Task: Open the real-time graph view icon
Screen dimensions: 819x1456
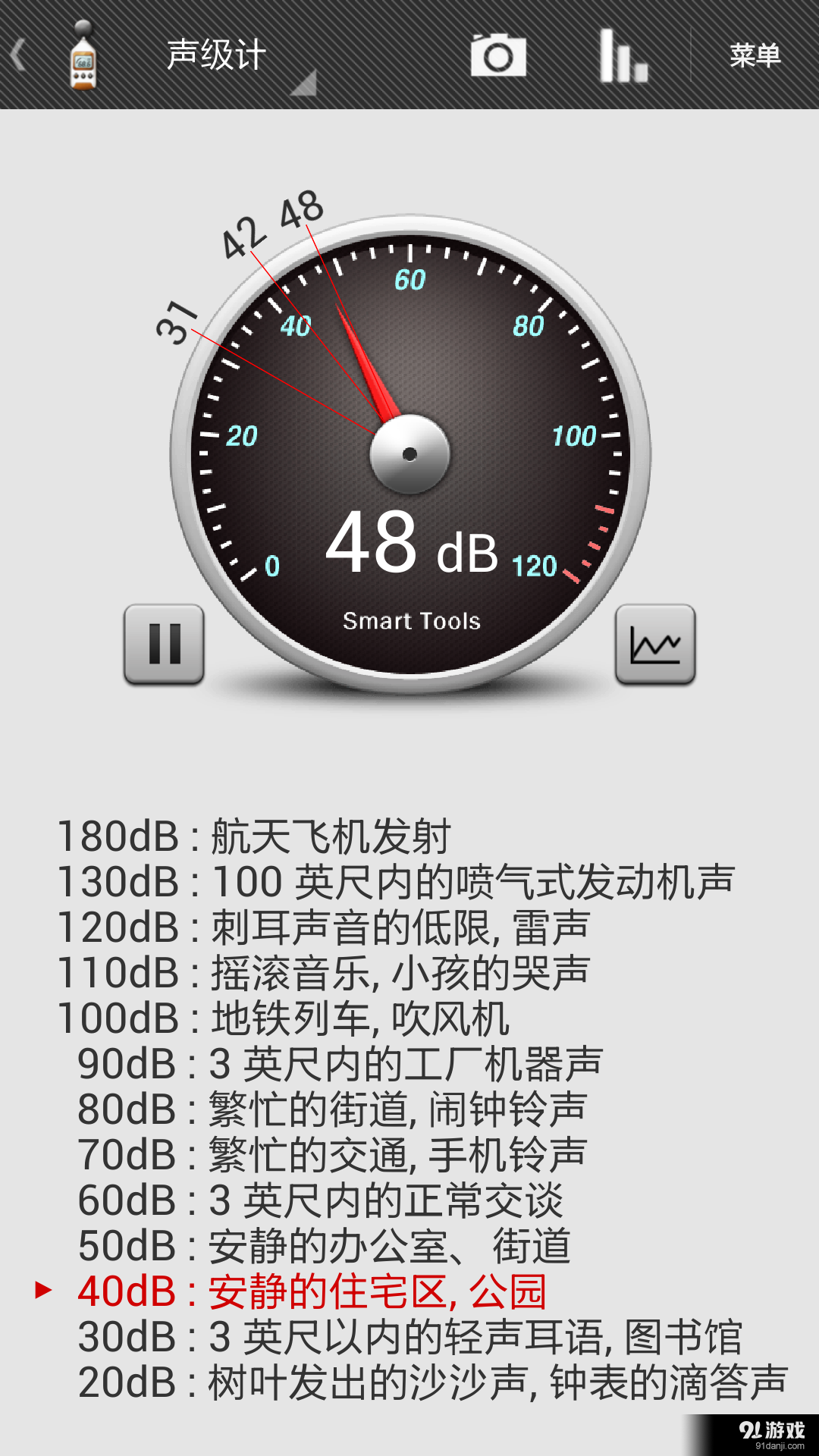Action: tap(657, 645)
